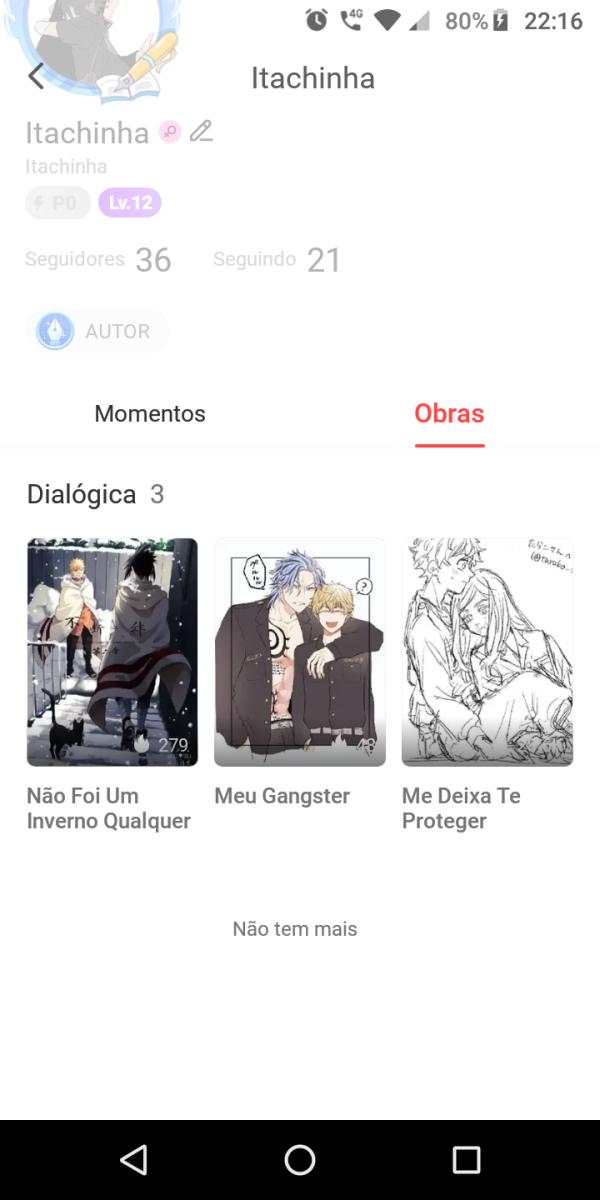The height and width of the screenshot is (1200, 600).
Task: Tap the Lv.12 level badge
Action: click(130, 203)
